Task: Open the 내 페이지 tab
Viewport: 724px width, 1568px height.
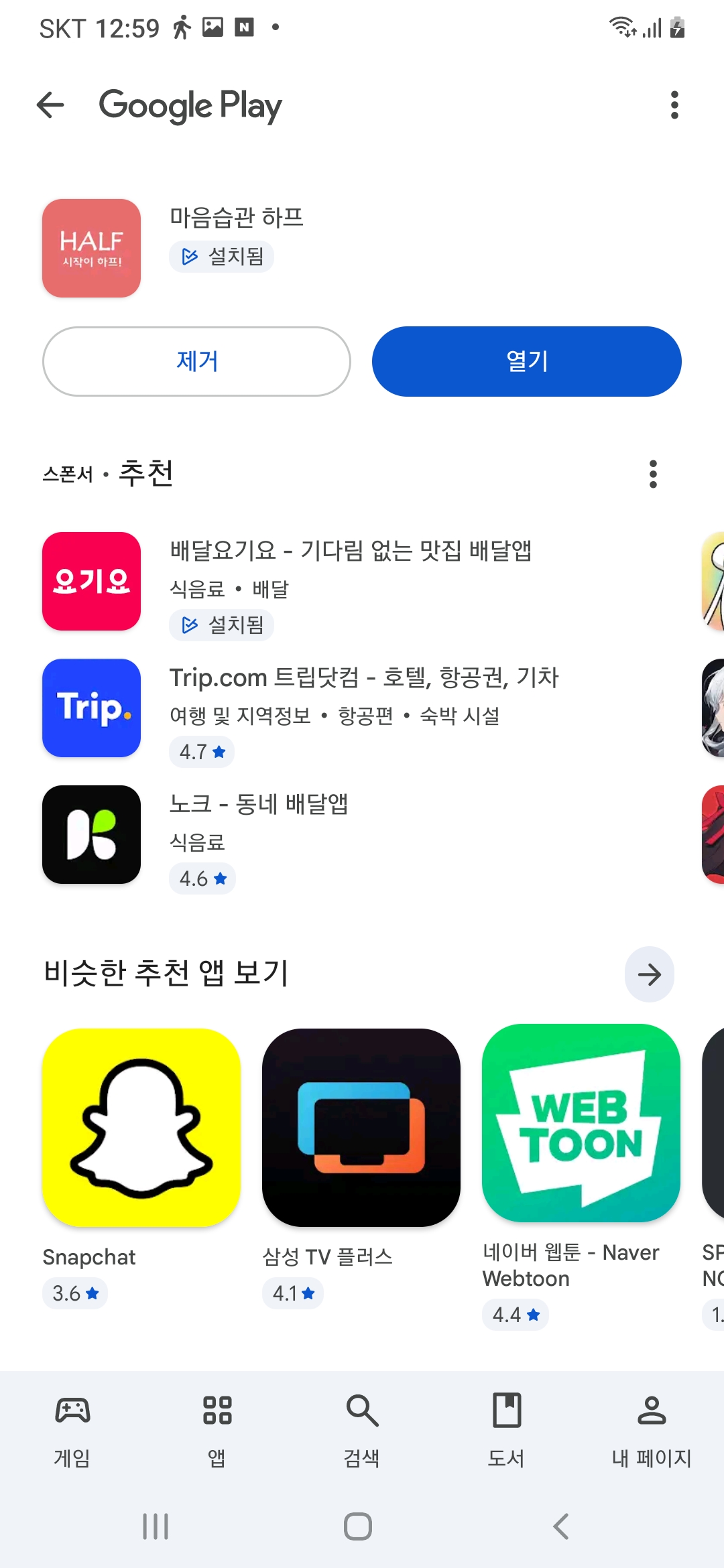Action: click(652, 1427)
